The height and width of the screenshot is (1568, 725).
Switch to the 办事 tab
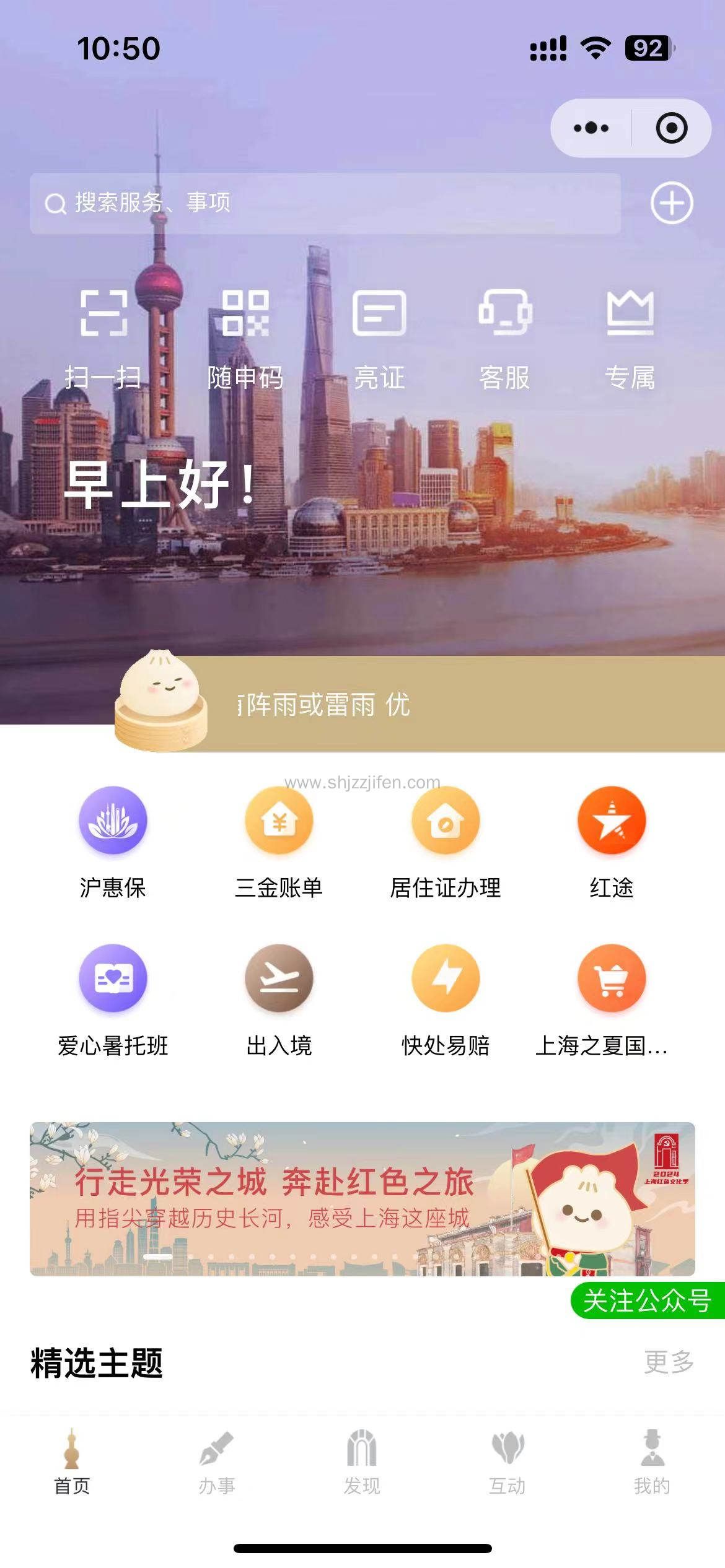(217, 1460)
